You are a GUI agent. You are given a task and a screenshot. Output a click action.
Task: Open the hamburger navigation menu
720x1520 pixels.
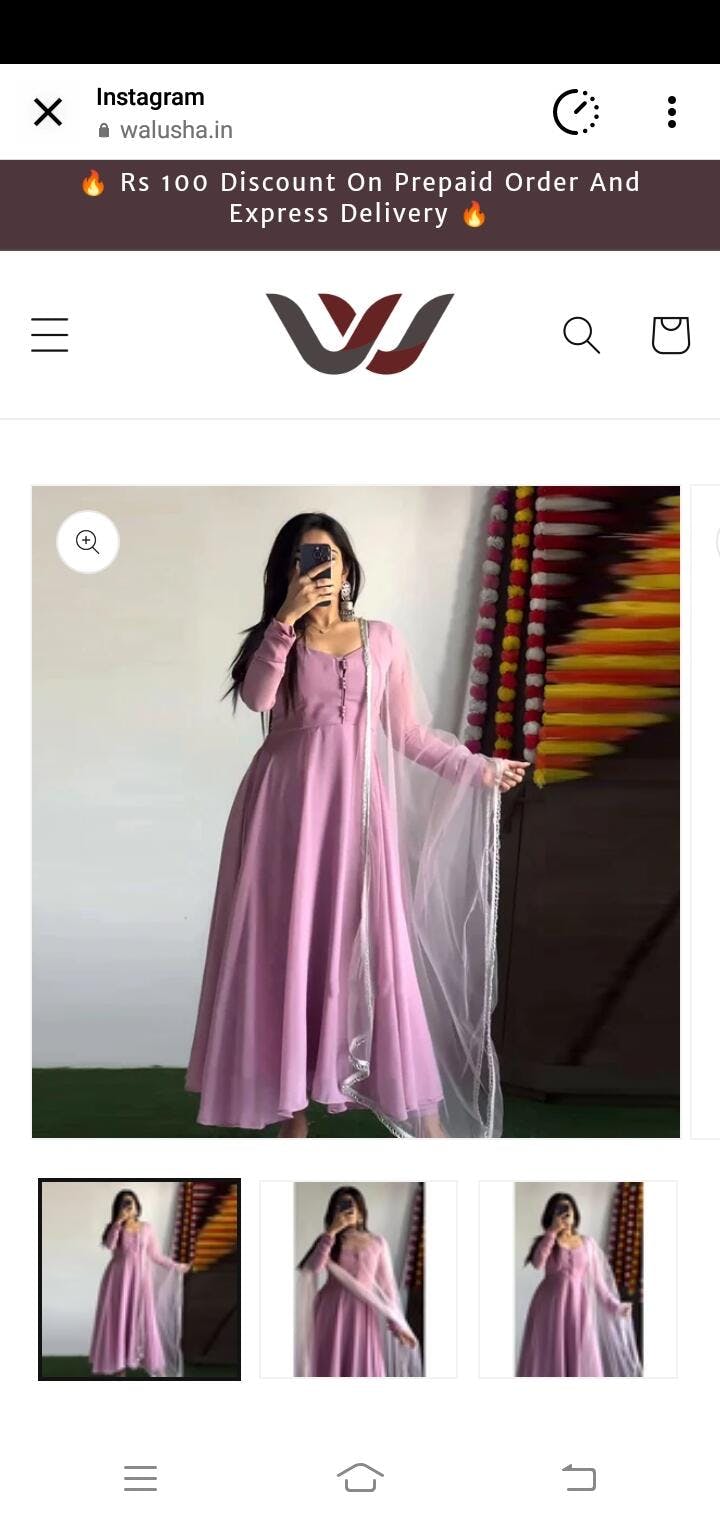(x=49, y=335)
